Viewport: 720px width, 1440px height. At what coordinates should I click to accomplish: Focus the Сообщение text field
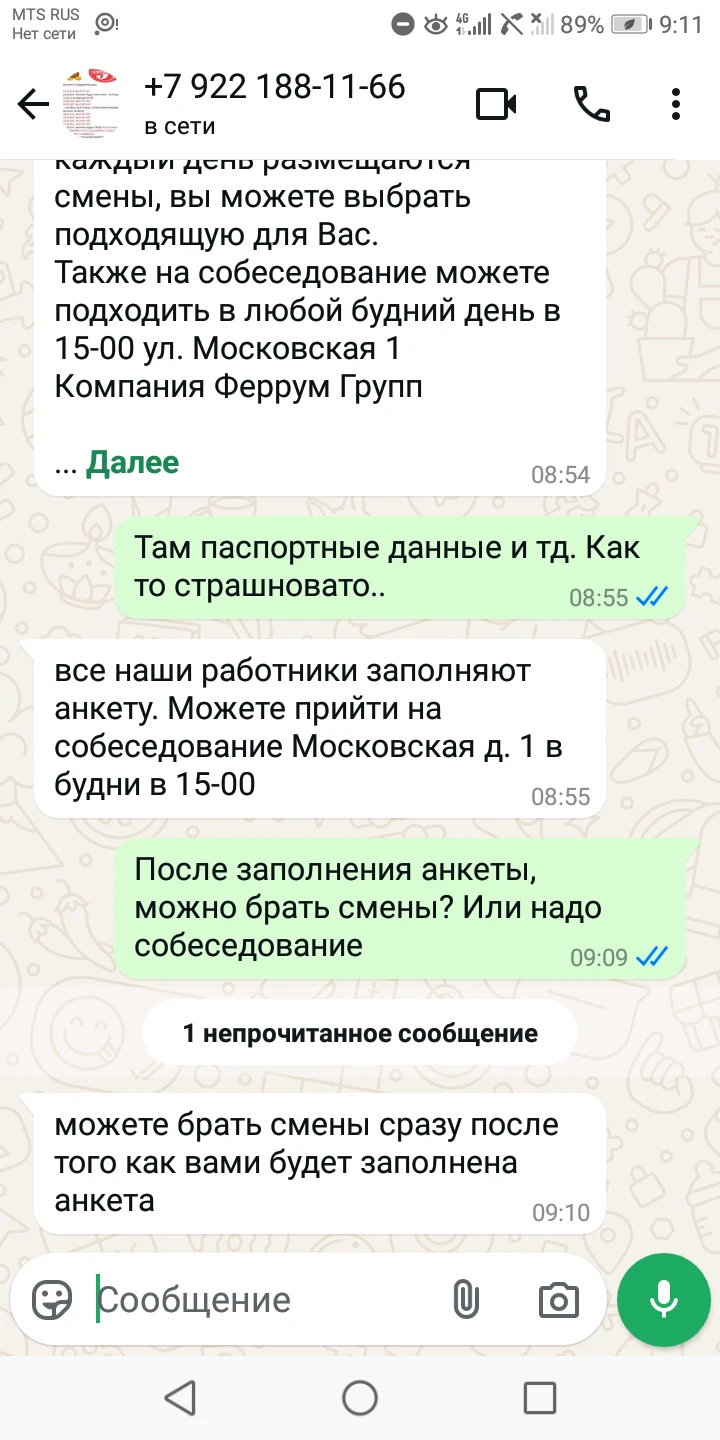point(260,1300)
